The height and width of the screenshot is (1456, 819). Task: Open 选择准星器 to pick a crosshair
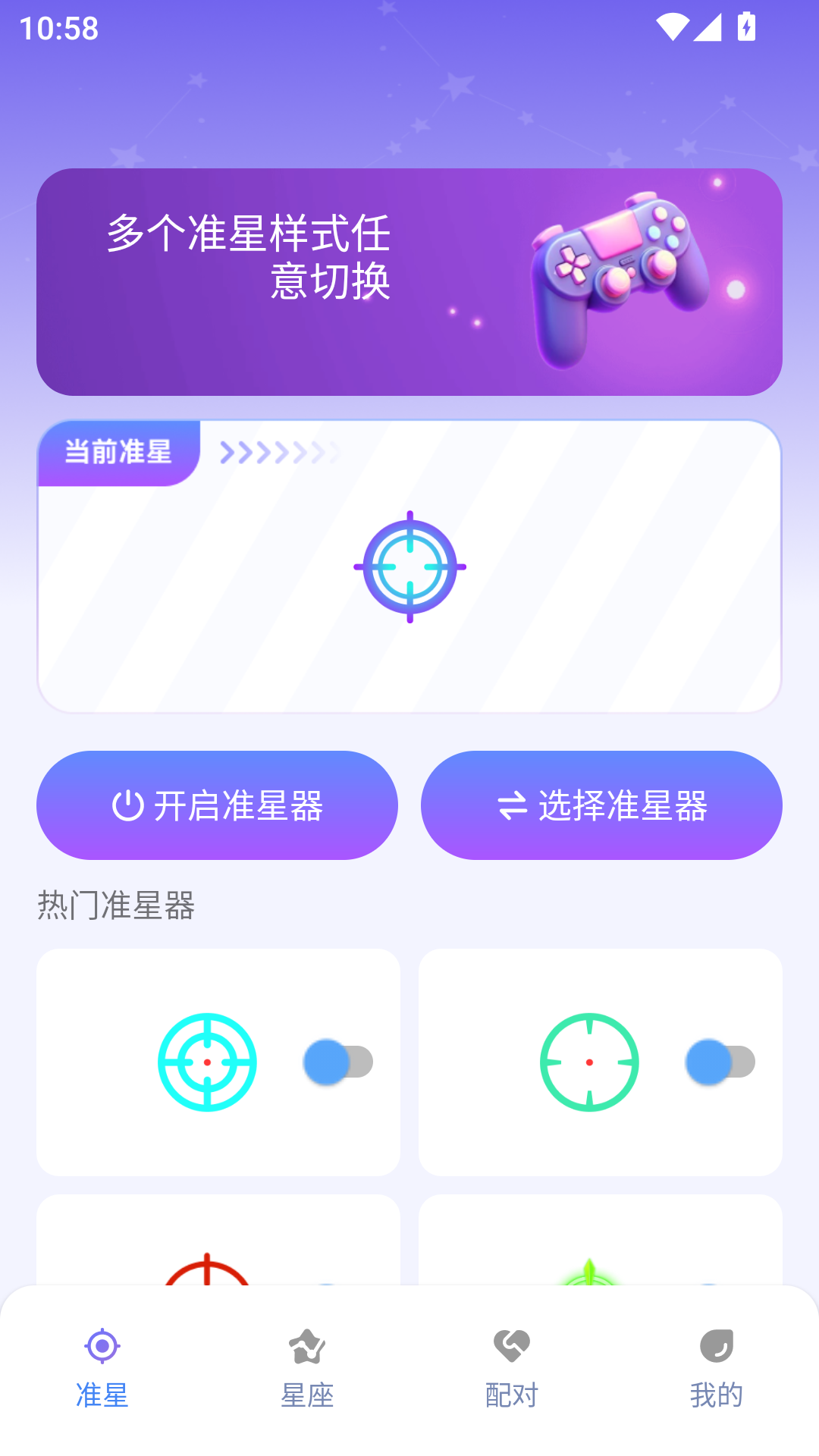[x=601, y=805]
